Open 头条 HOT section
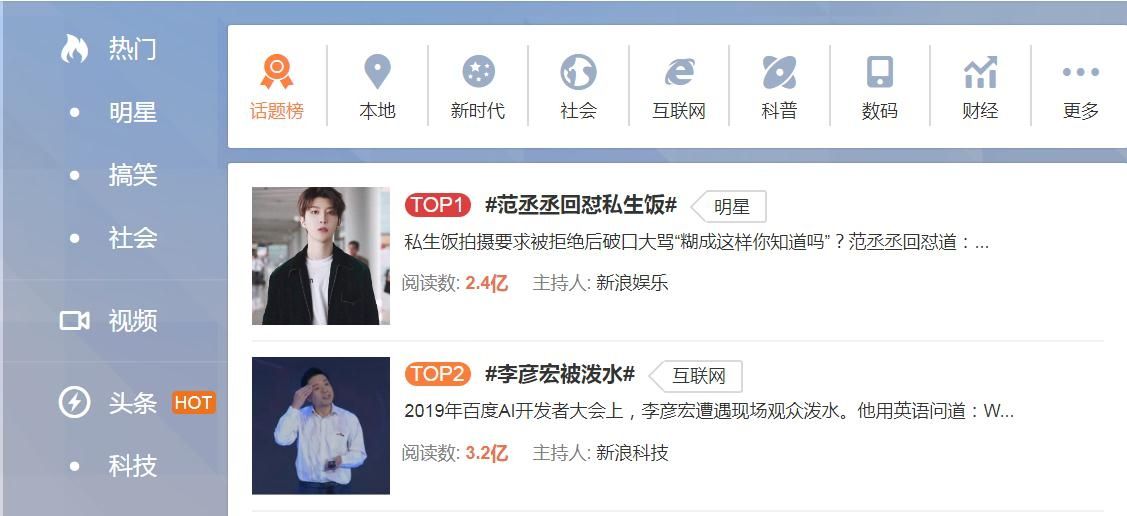1127x516 pixels. tap(133, 403)
